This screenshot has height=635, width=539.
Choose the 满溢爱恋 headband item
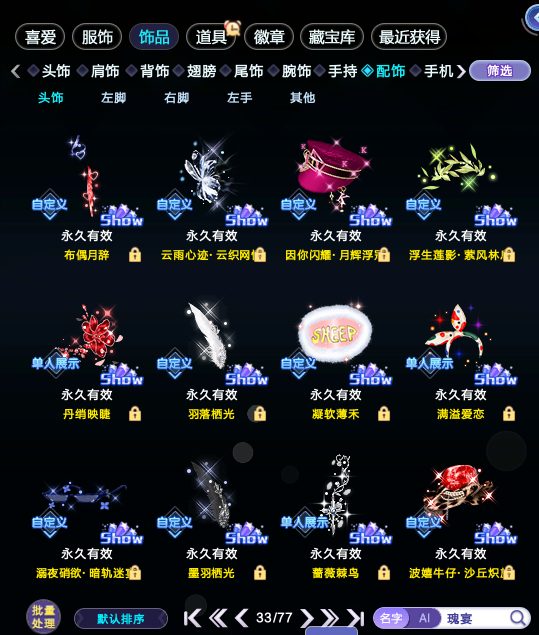tap(461, 358)
